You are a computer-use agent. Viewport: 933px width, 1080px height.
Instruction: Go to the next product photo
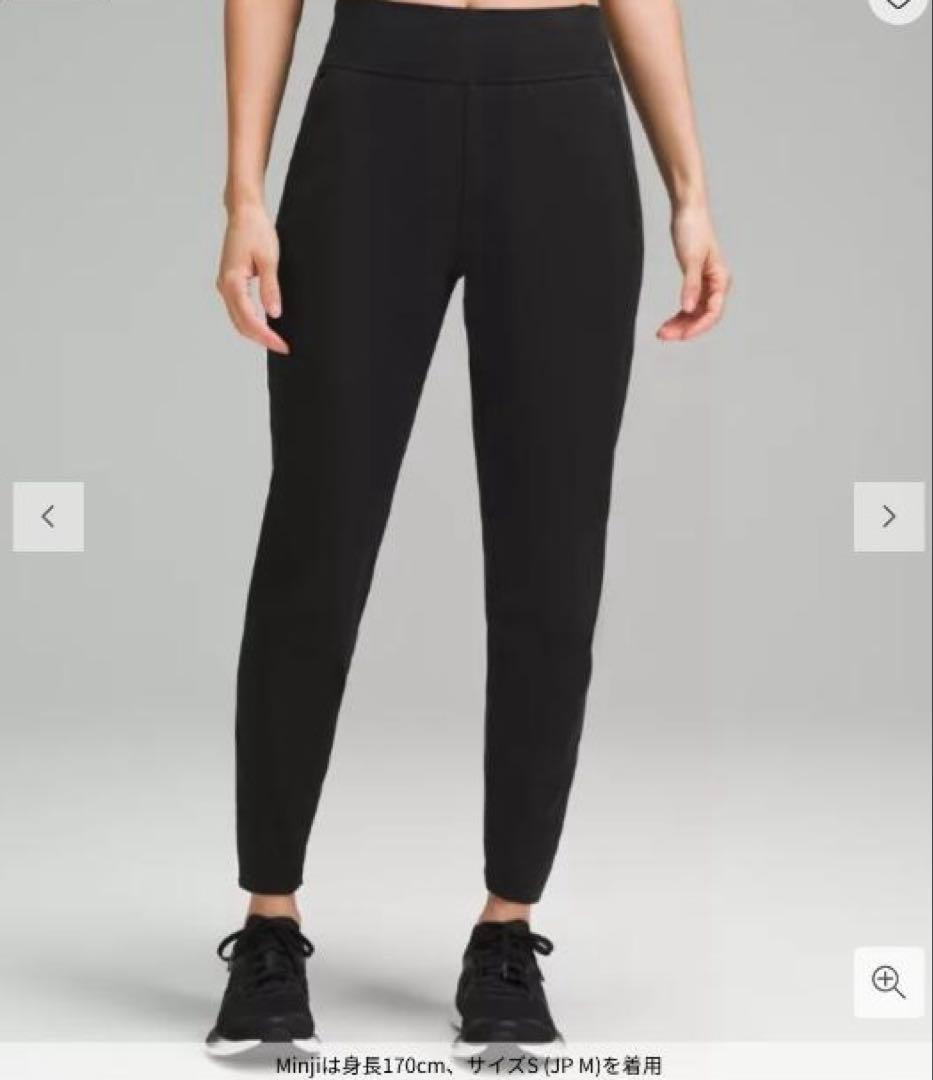pyautogui.click(x=888, y=517)
